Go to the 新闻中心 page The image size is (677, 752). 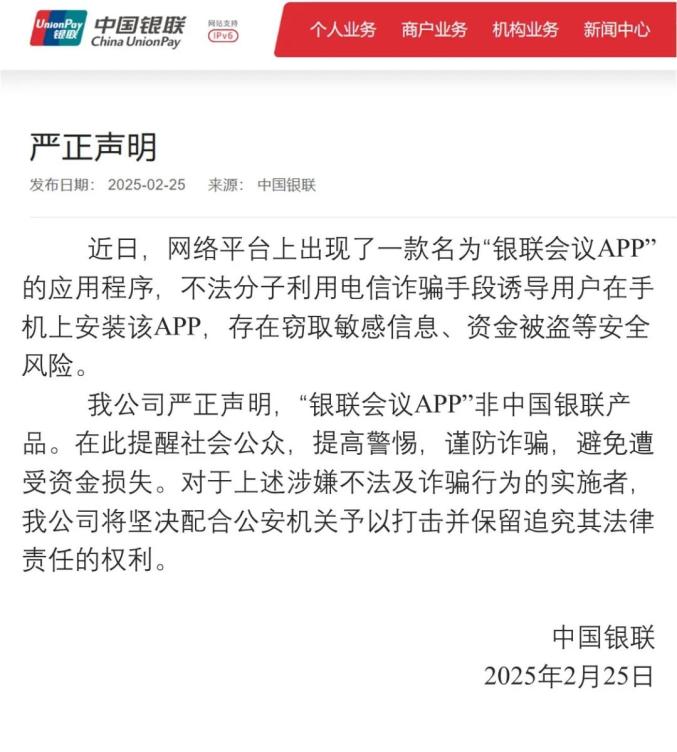pos(616,29)
